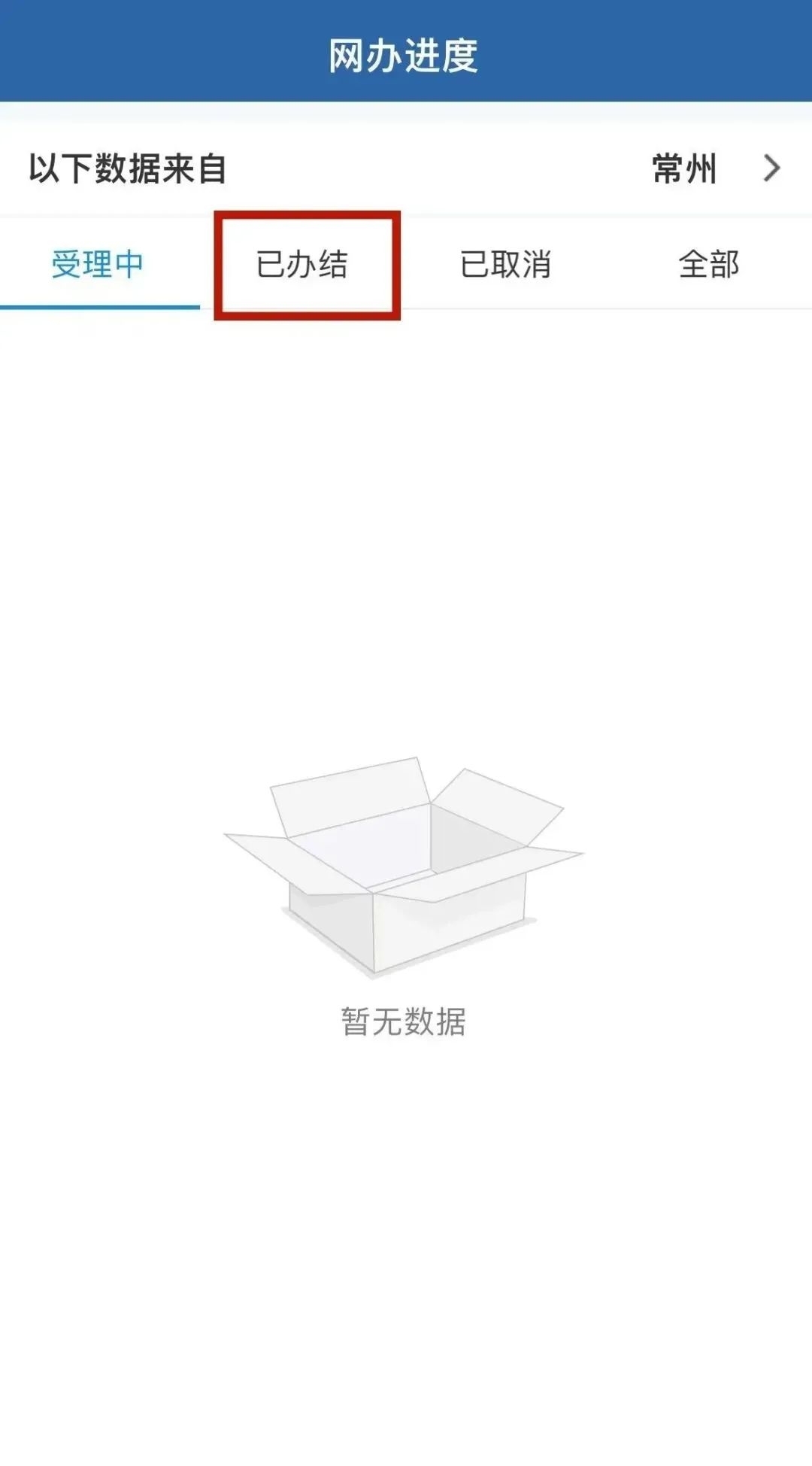This screenshot has width=812, height=1466.
Task: Show the 全部 tab
Action: [x=709, y=265]
